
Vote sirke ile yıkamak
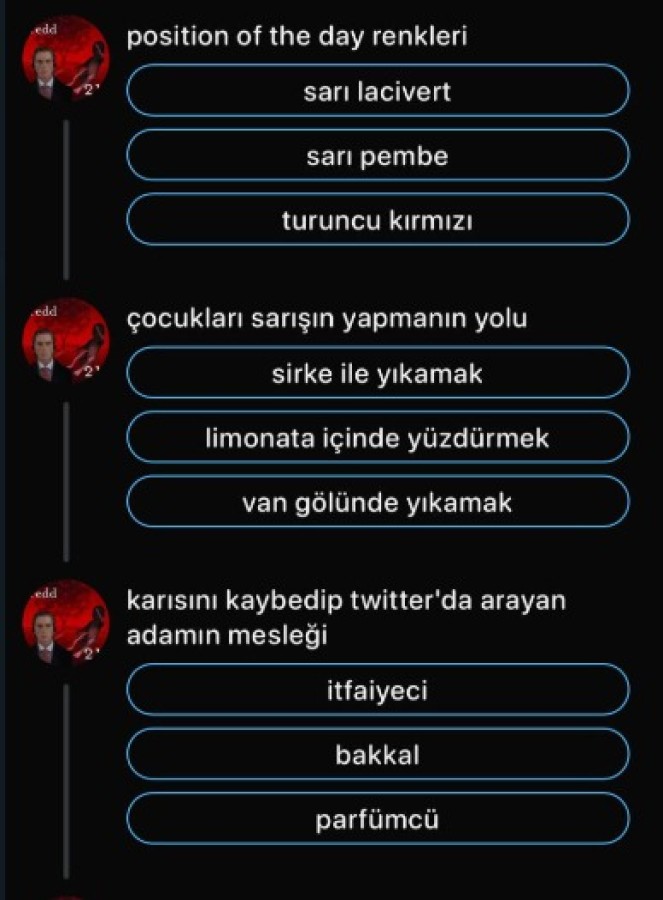(378, 375)
